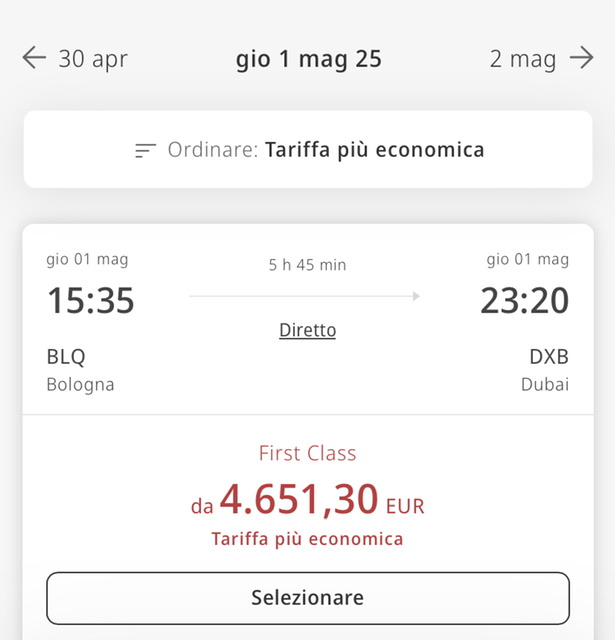615x640 pixels.
Task: Go to previous day 30 apr
Action: coord(75,58)
